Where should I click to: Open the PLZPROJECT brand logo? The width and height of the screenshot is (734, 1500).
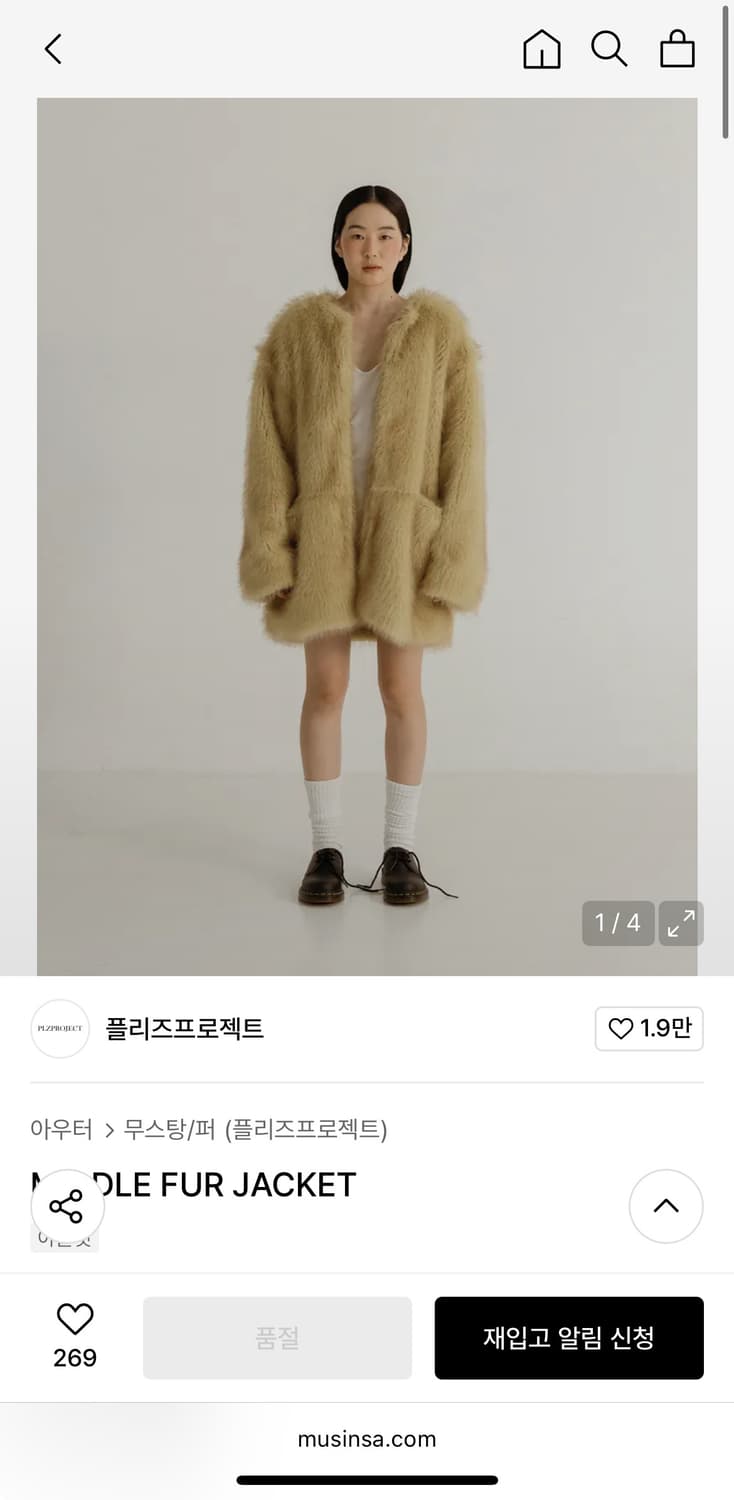[x=60, y=1028]
